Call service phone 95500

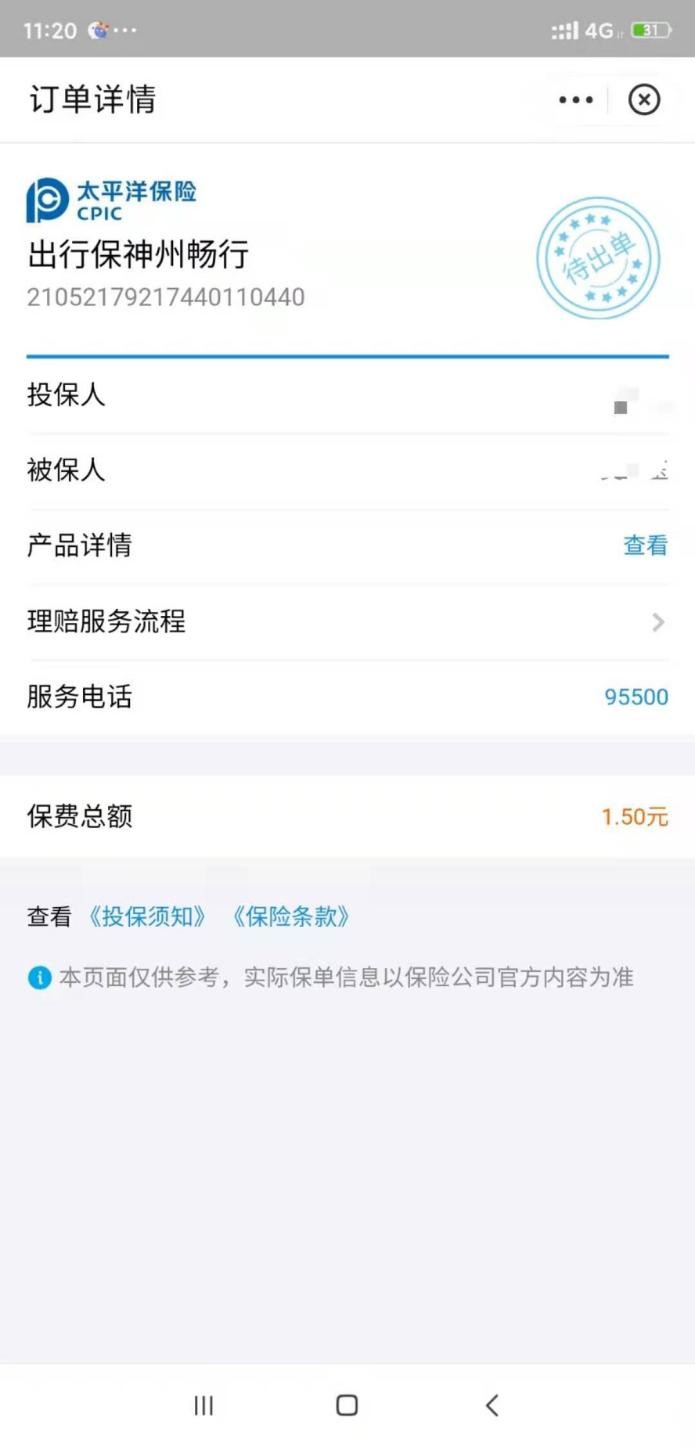tap(636, 697)
